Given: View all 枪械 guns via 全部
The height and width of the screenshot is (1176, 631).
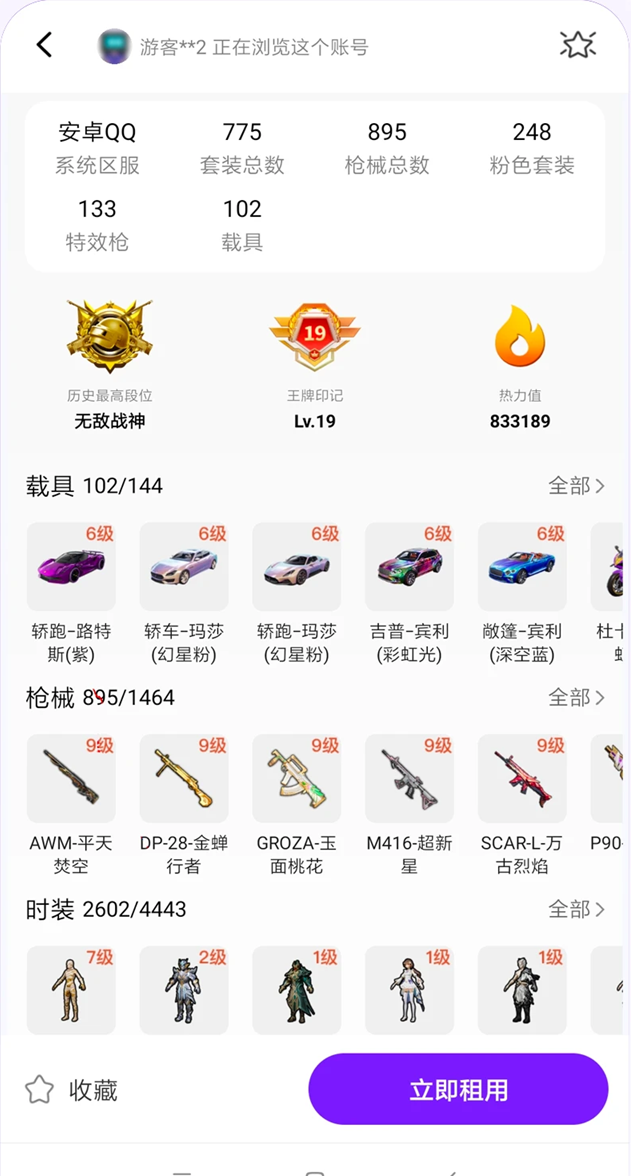Looking at the screenshot, I should (576, 697).
